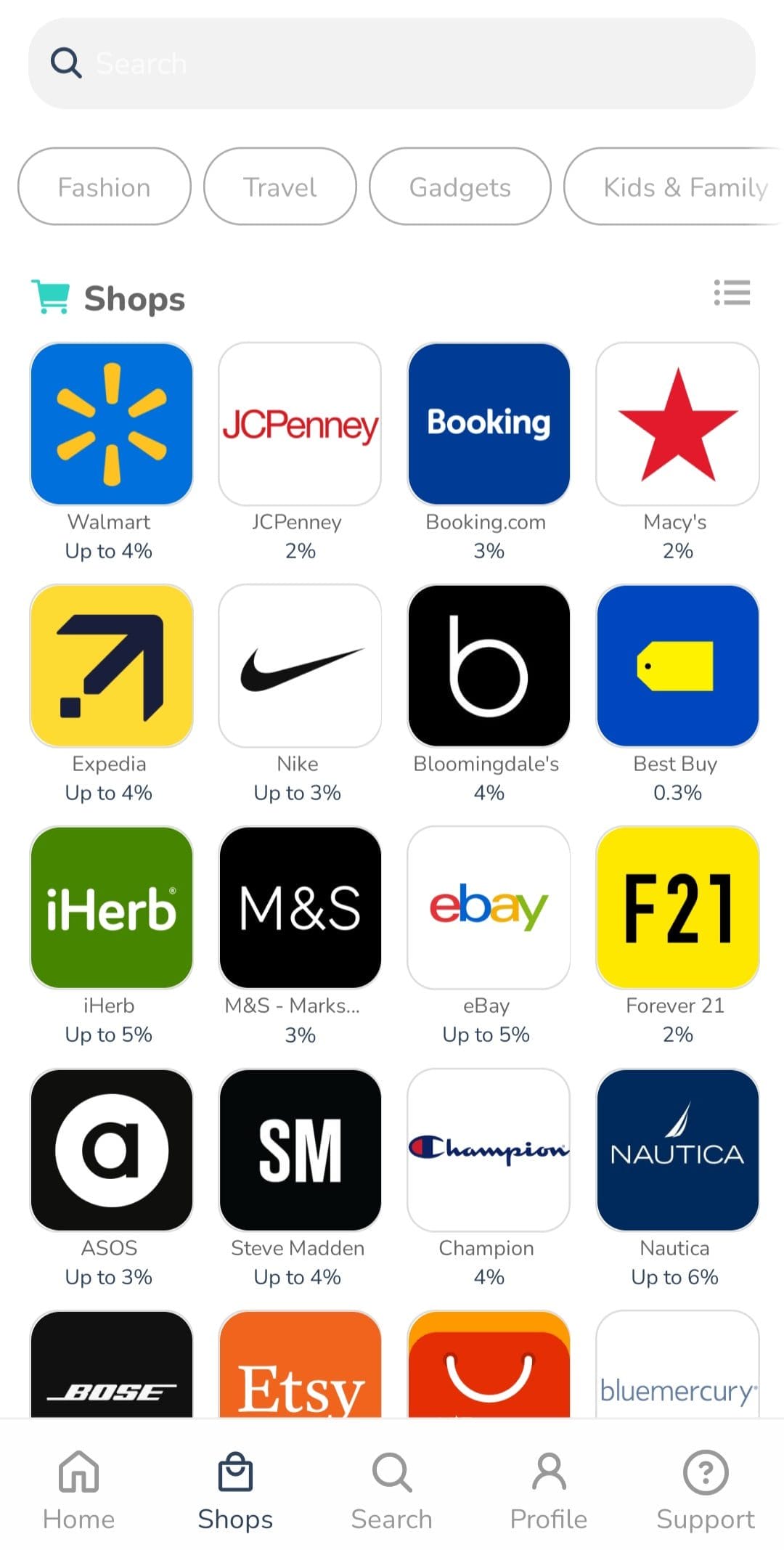Select the Travel category chip
The width and height of the screenshot is (784, 1550).
tap(280, 187)
